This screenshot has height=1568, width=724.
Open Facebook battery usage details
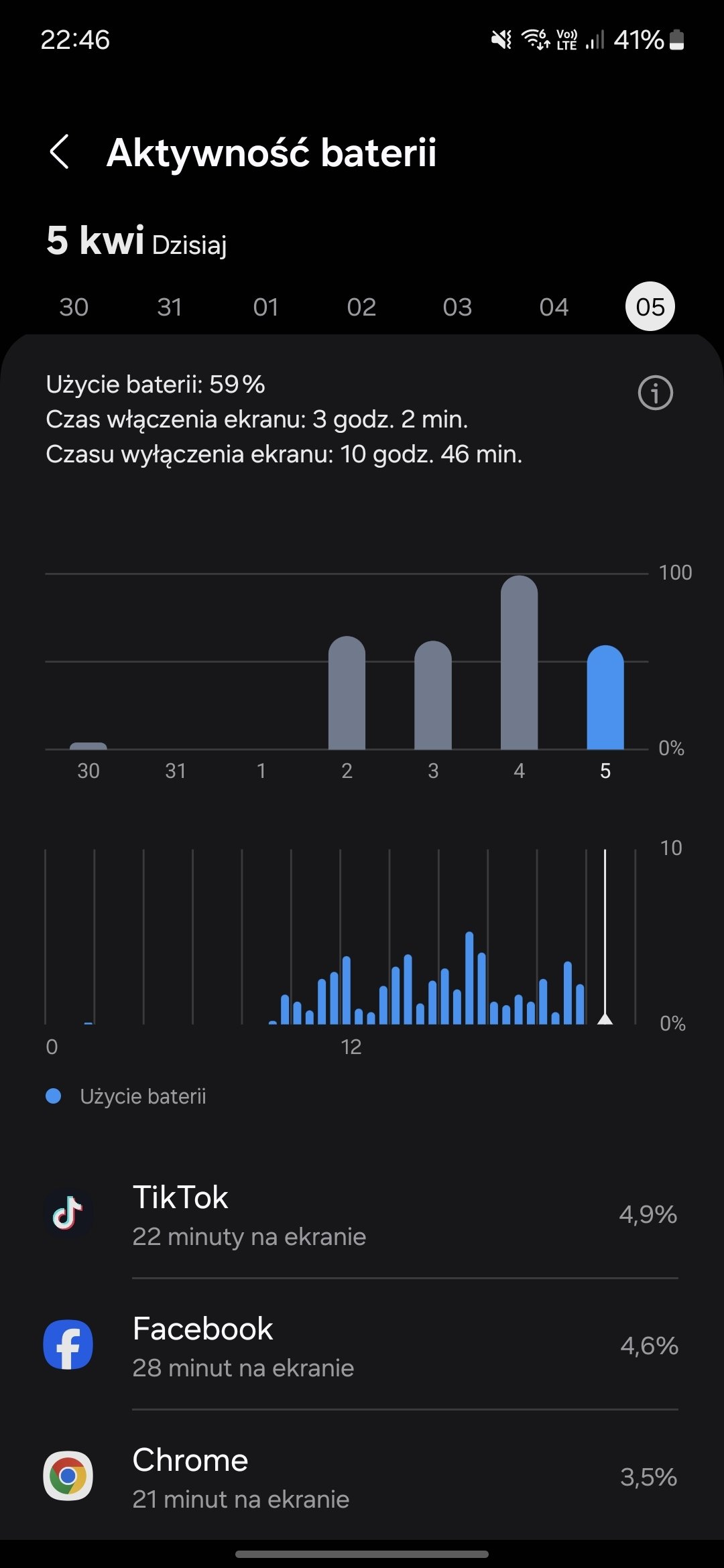tap(362, 1345)
